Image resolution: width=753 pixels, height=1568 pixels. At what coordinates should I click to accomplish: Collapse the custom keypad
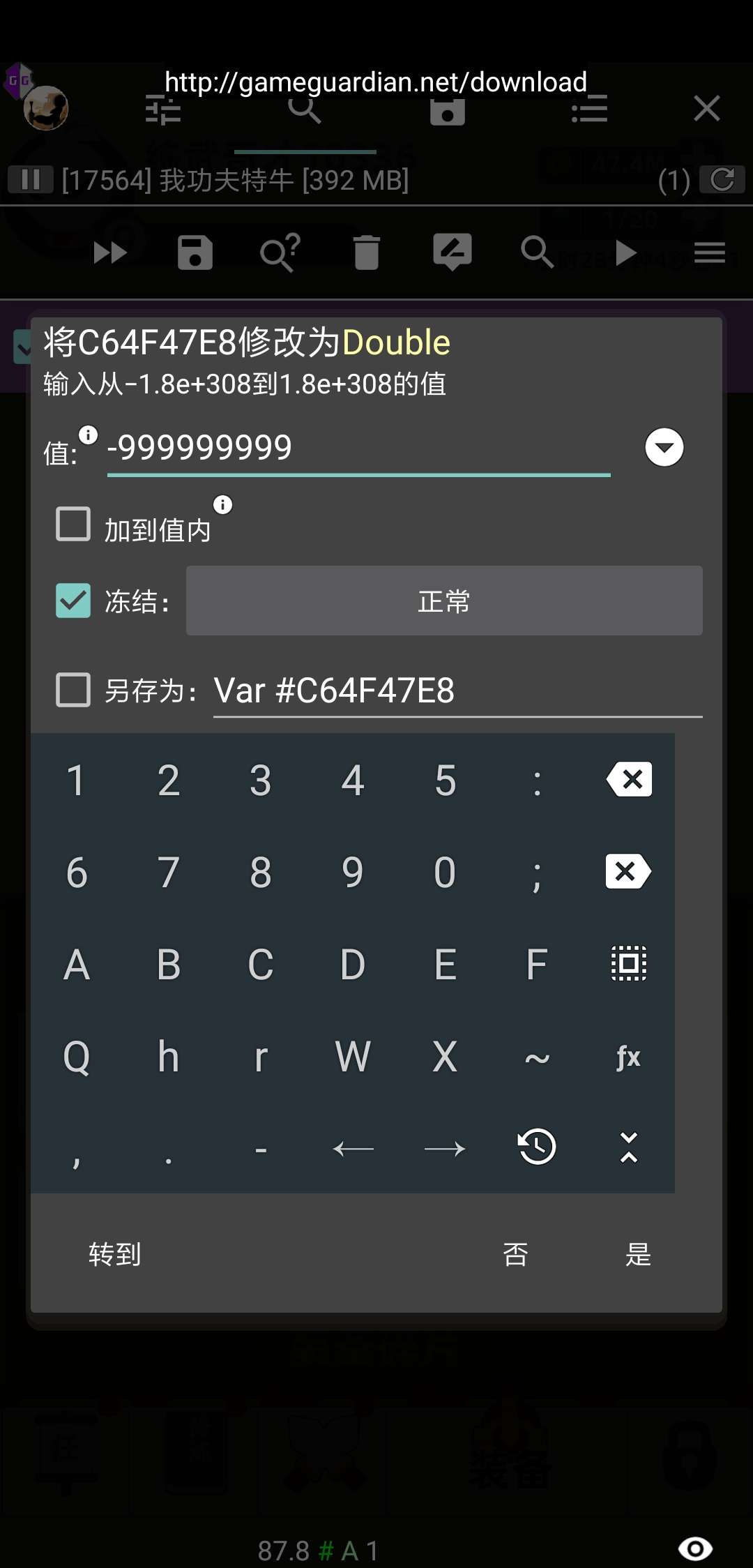pos(629,1147)
